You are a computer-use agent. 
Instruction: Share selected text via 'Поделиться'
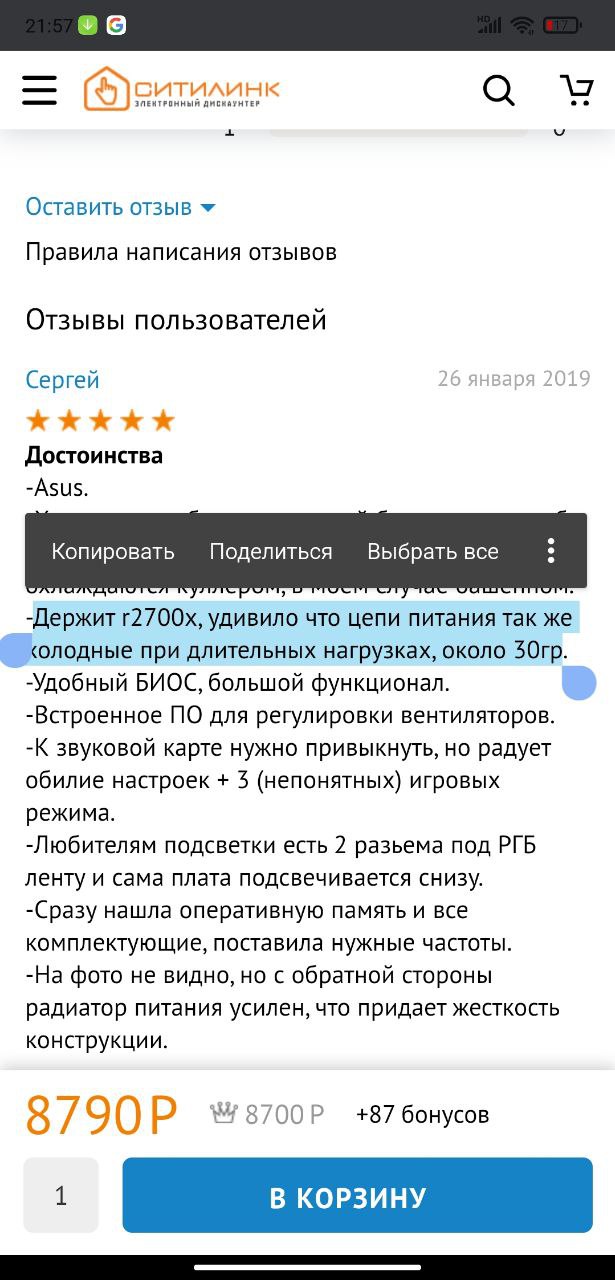[270, 551]
